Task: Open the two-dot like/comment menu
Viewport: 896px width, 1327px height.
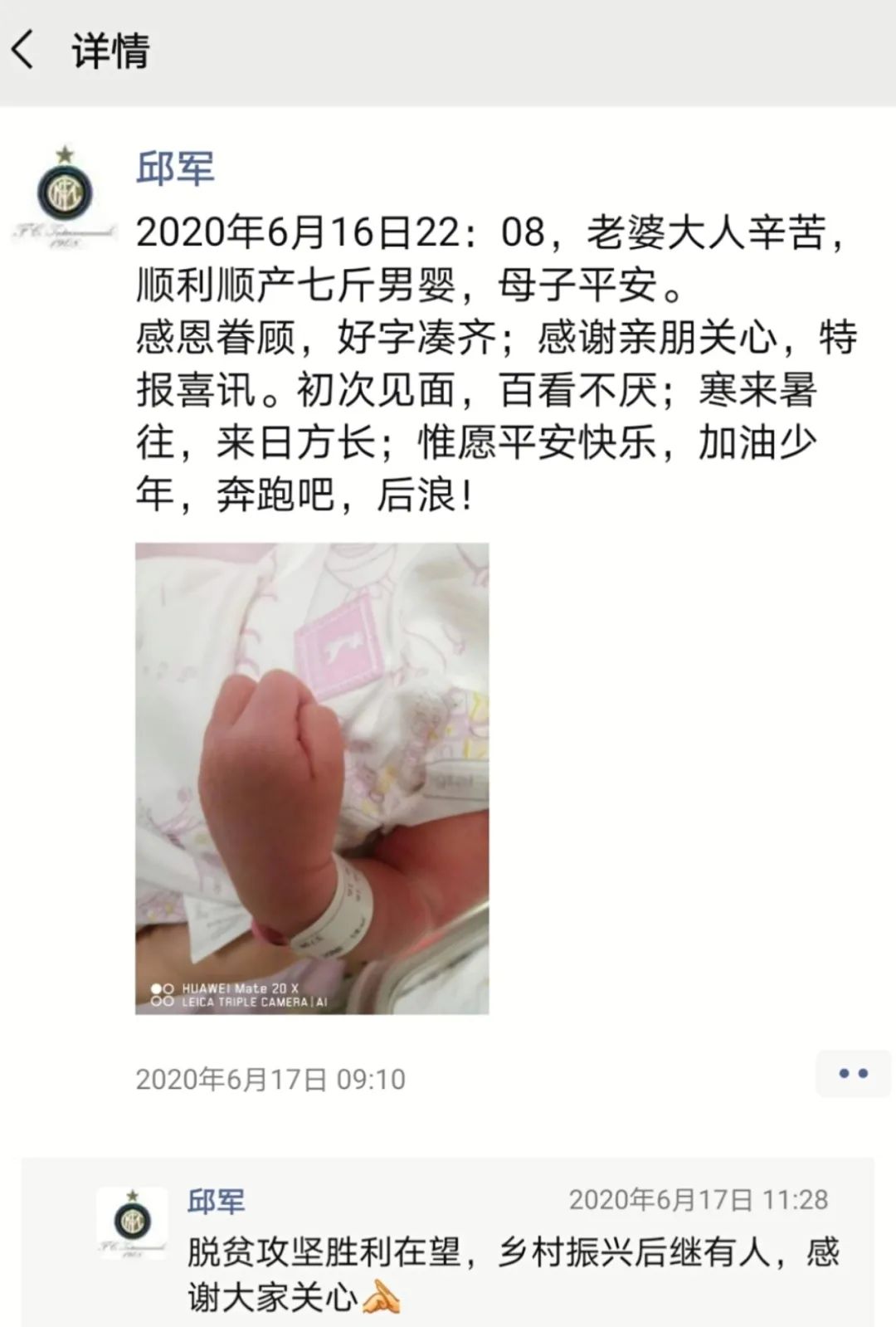Action: [852, 1074]
